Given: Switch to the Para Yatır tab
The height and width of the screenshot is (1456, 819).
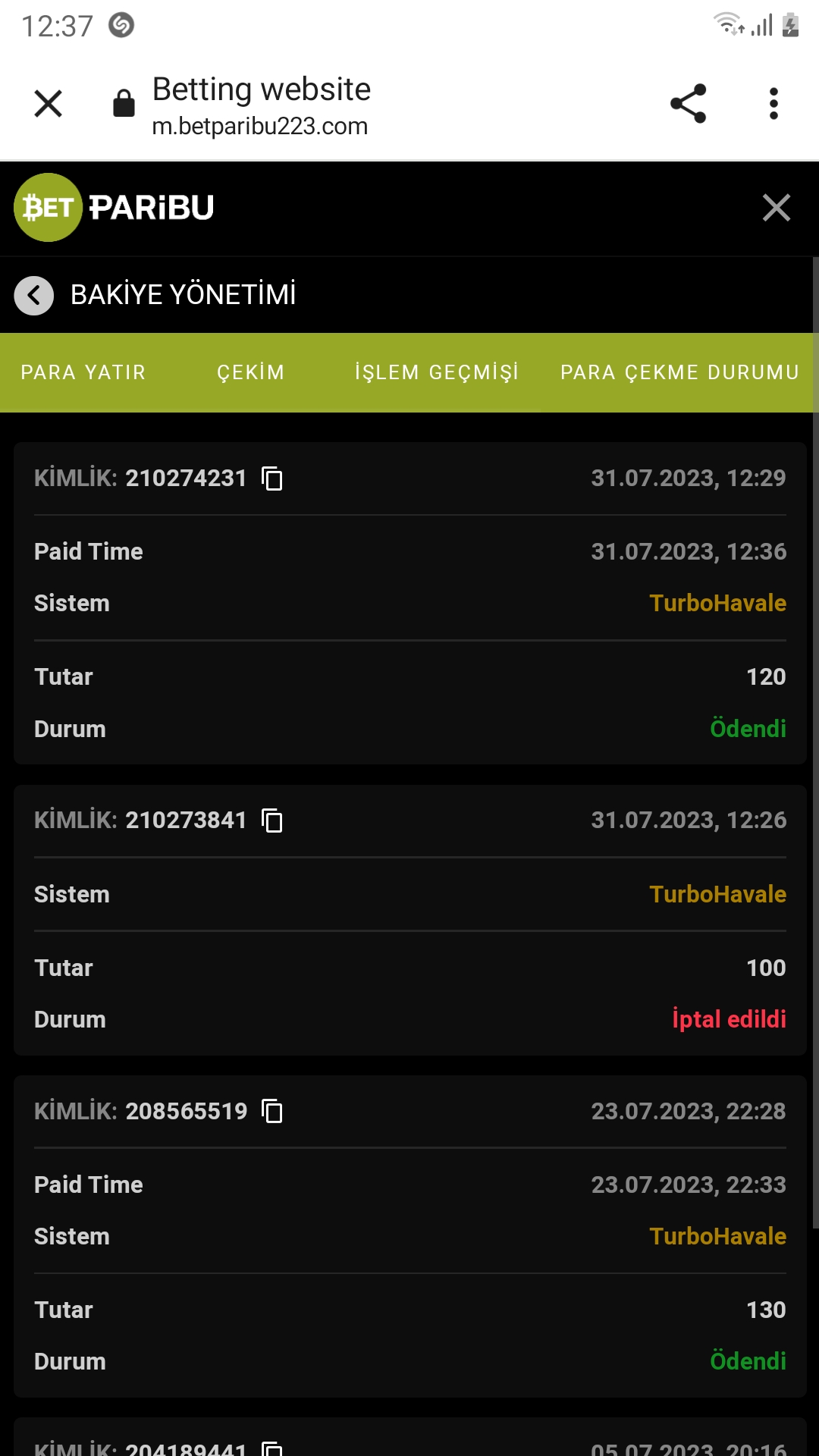Looking at the screenshot, I should coord(83,372).
